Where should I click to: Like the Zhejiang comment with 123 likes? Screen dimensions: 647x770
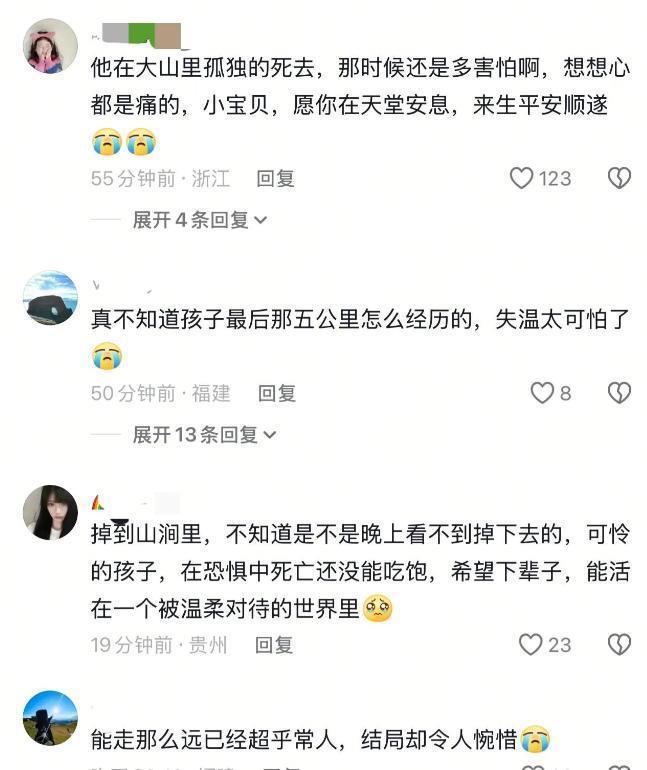pyautogui.click(x=522, y=179)
